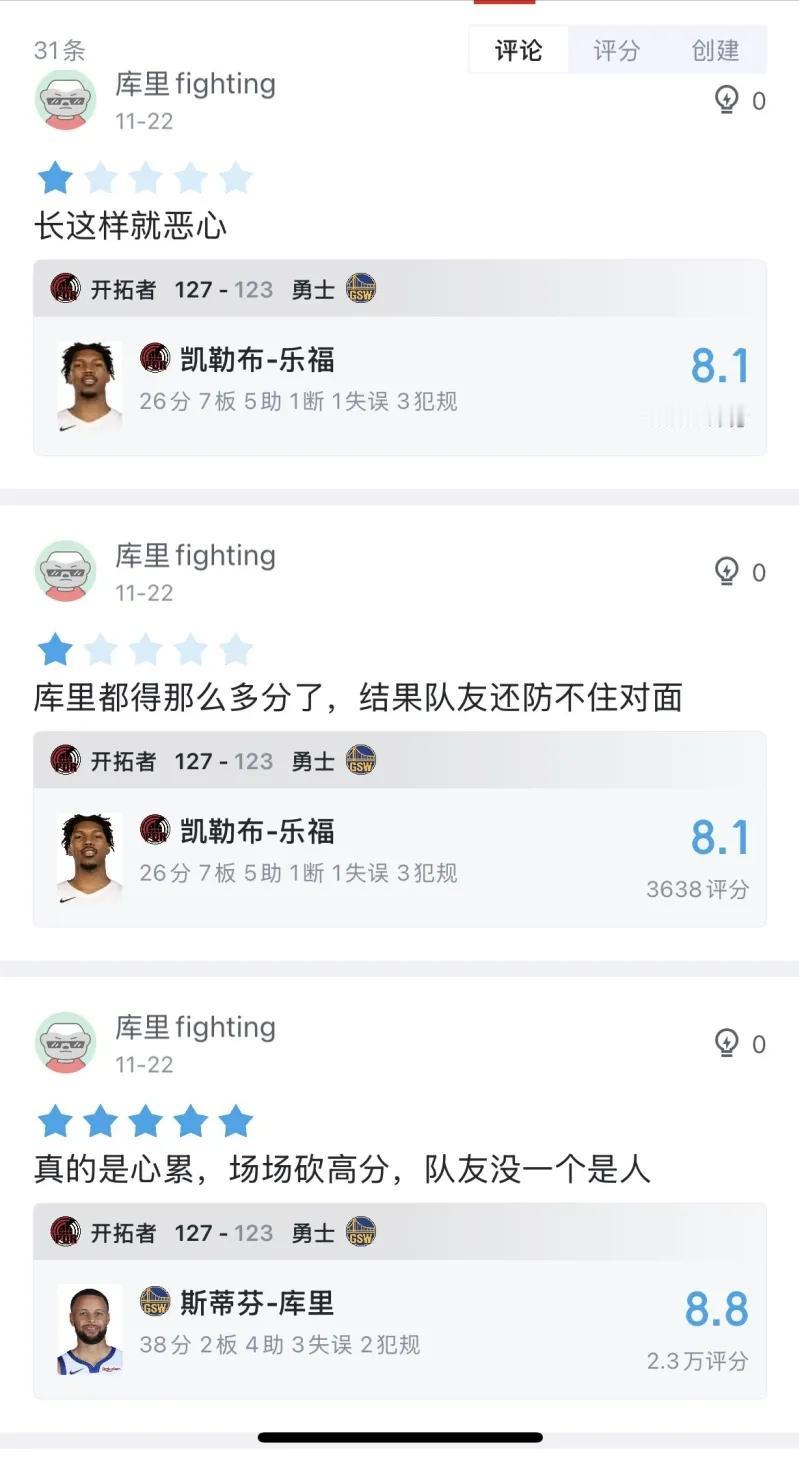This screenshot has height=1459, width=799.
Task: Select the 评论 tab
Action: click(517, 50)
